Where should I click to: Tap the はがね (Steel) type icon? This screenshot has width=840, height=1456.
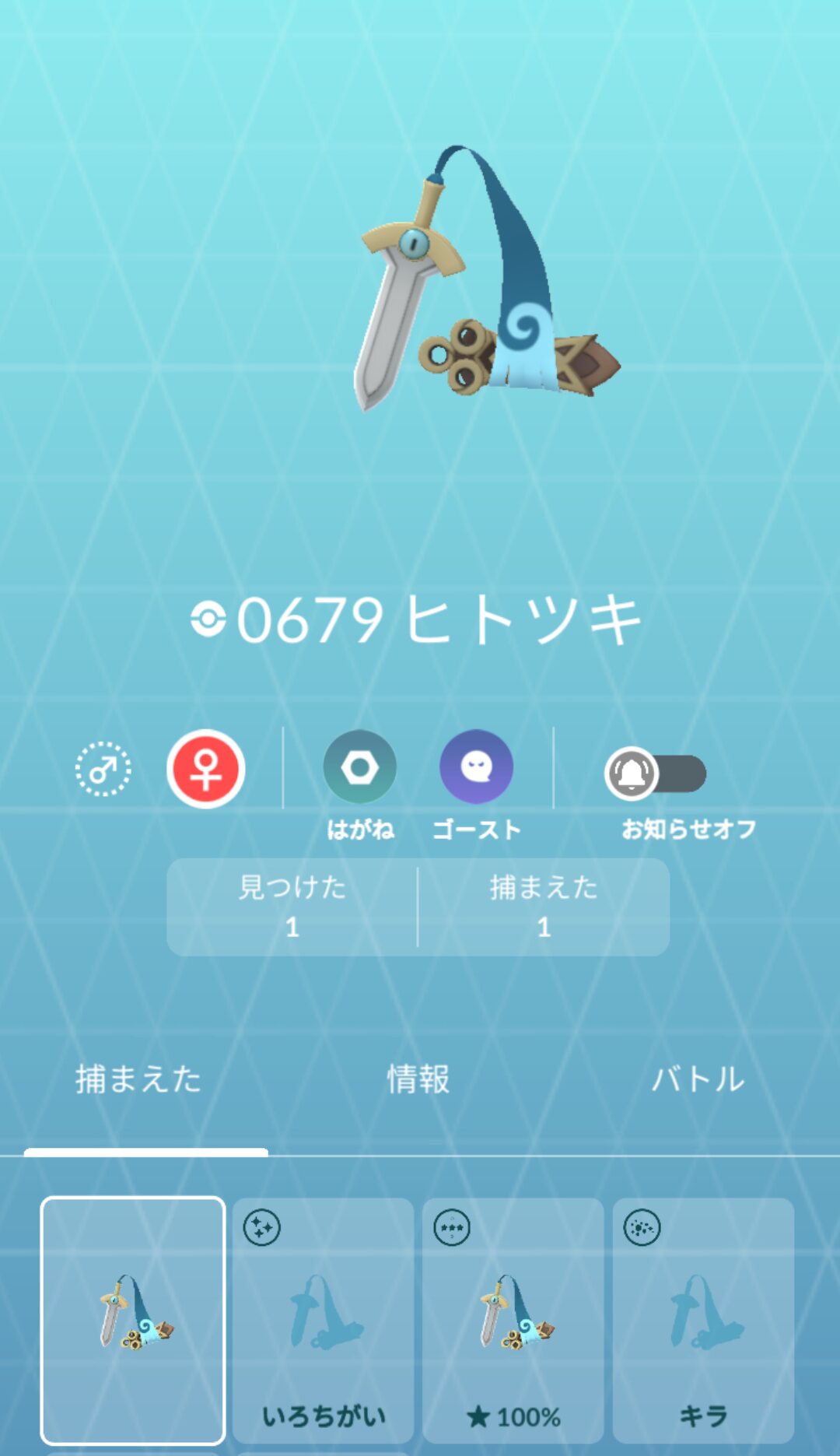pyautogui.click(x=359, y=768)
